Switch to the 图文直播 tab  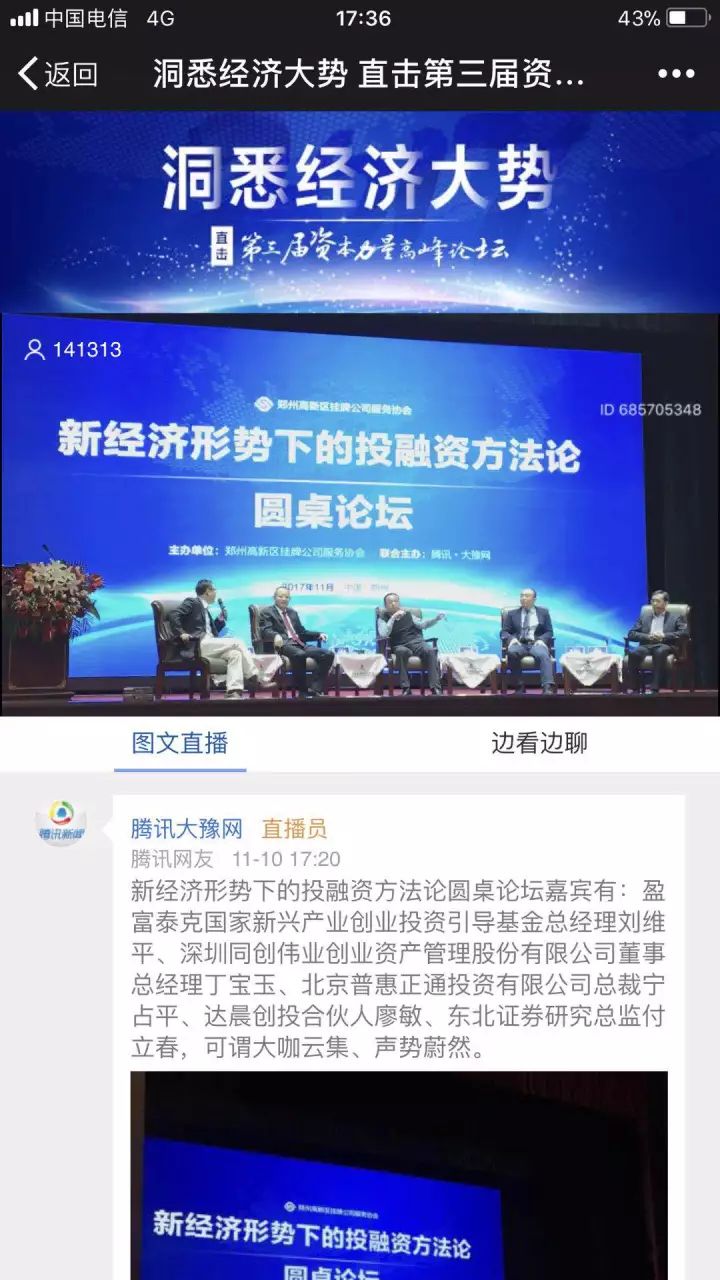[x=180, y=743]
